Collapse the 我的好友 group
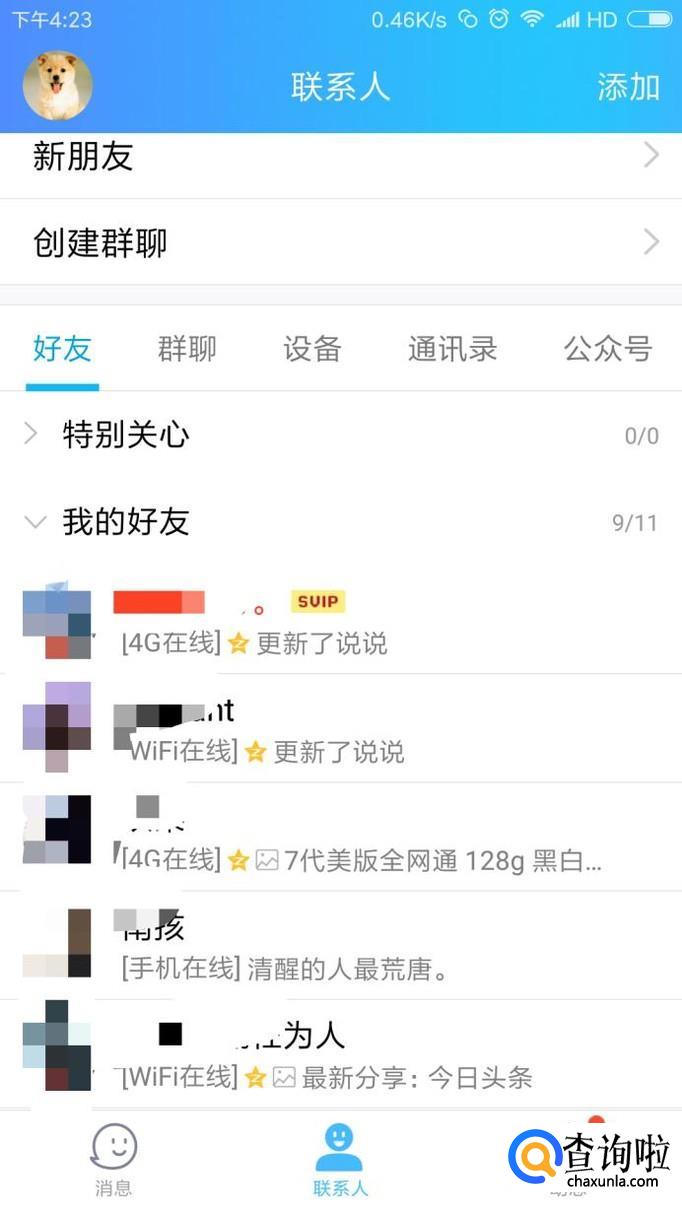This screenshot has width=682, height=1212. tap(341, 522)
